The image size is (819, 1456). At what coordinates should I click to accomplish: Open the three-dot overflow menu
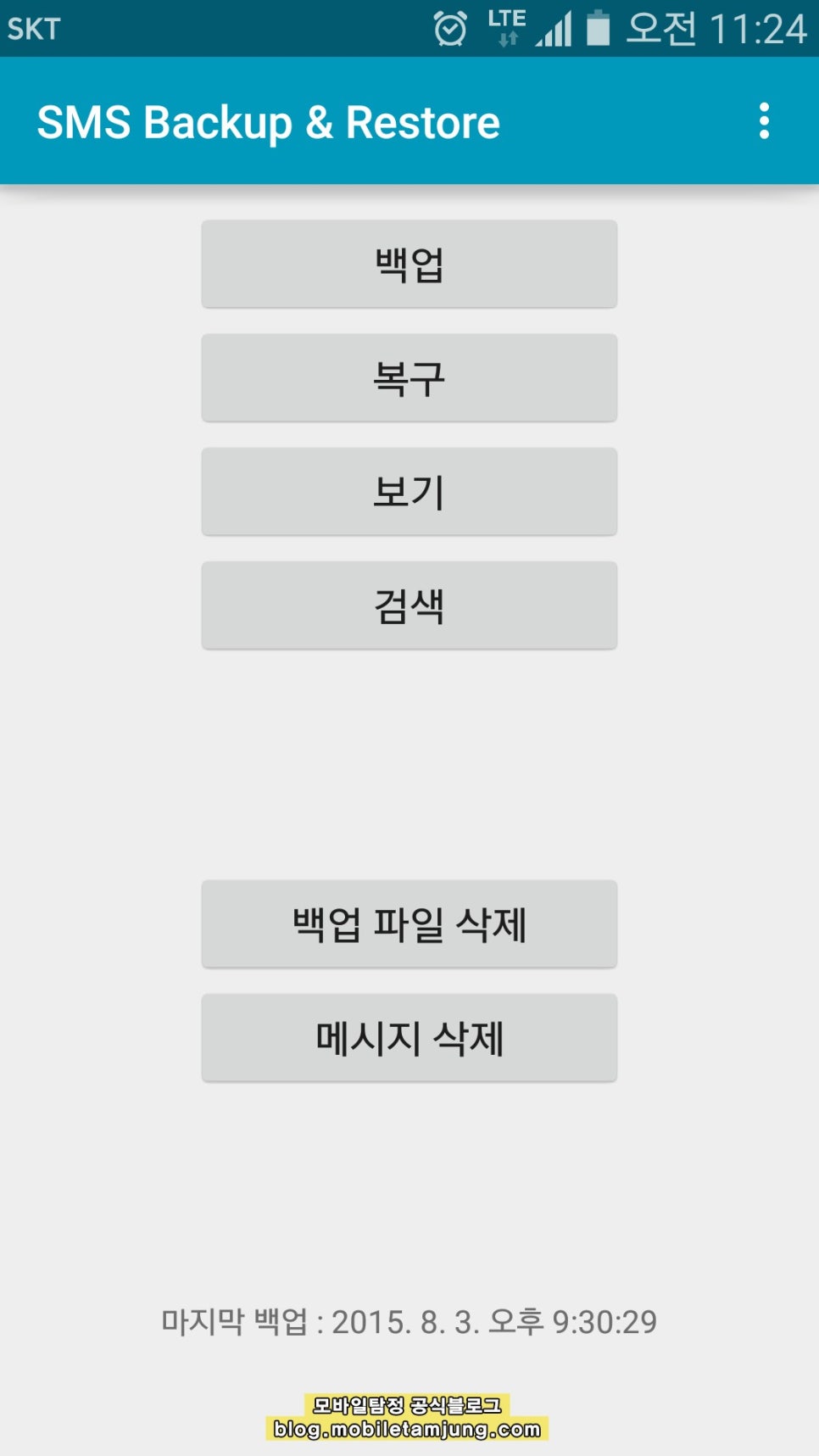(x=764, y=121)
